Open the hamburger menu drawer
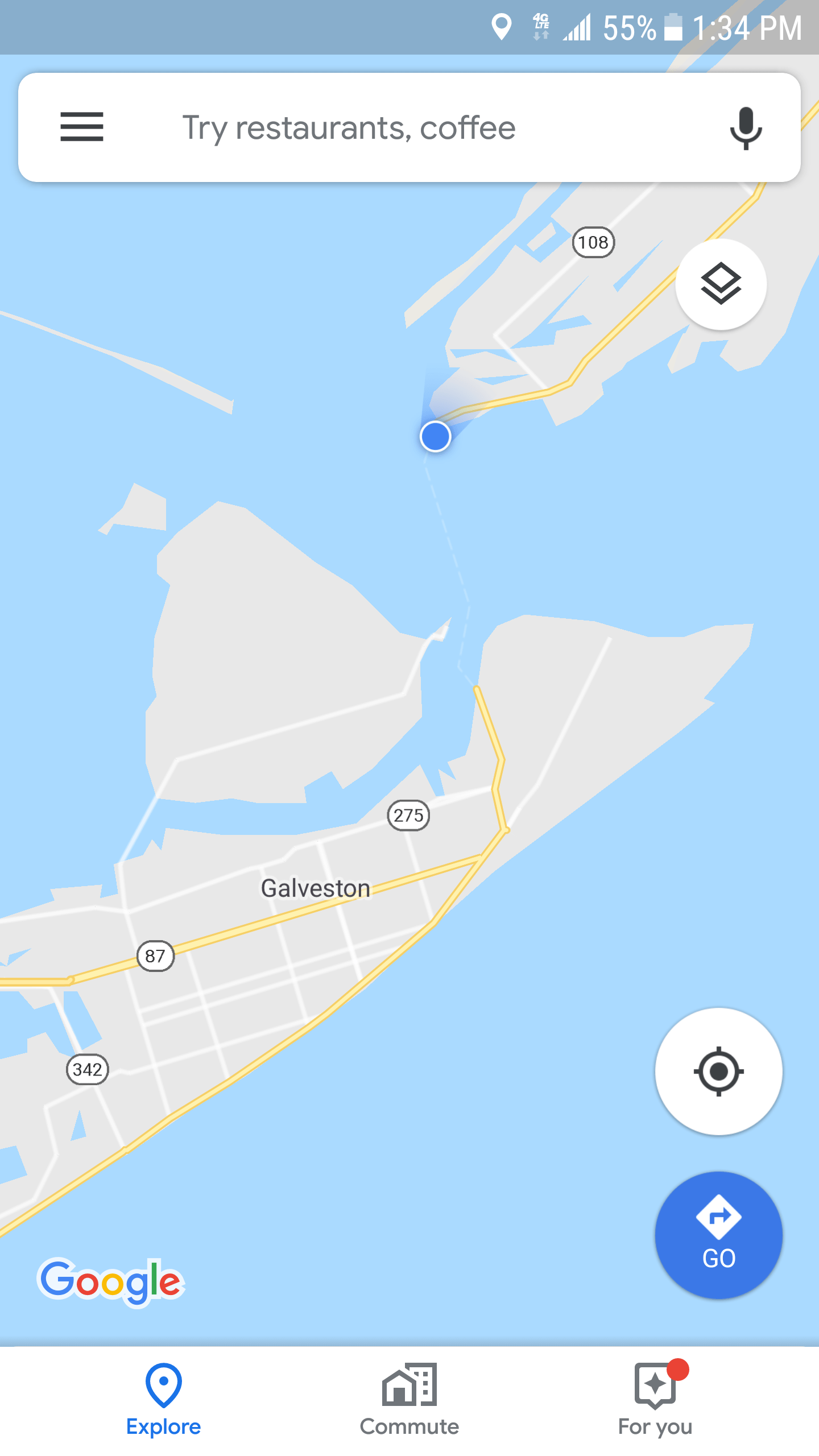This screenshot has width=819, height=1456. 81,127
